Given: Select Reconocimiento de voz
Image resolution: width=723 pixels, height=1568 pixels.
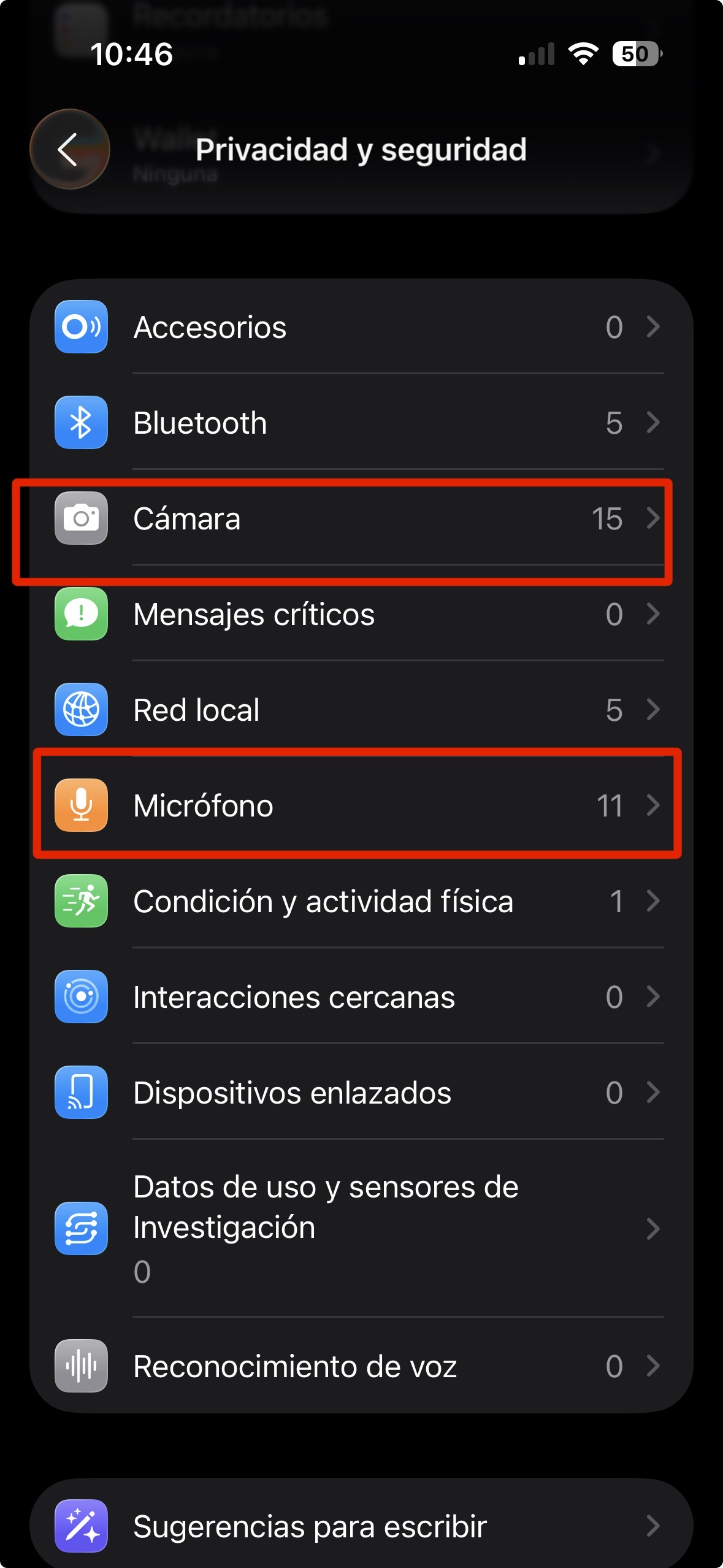Looking at the screenshot, I should 361,1366.
